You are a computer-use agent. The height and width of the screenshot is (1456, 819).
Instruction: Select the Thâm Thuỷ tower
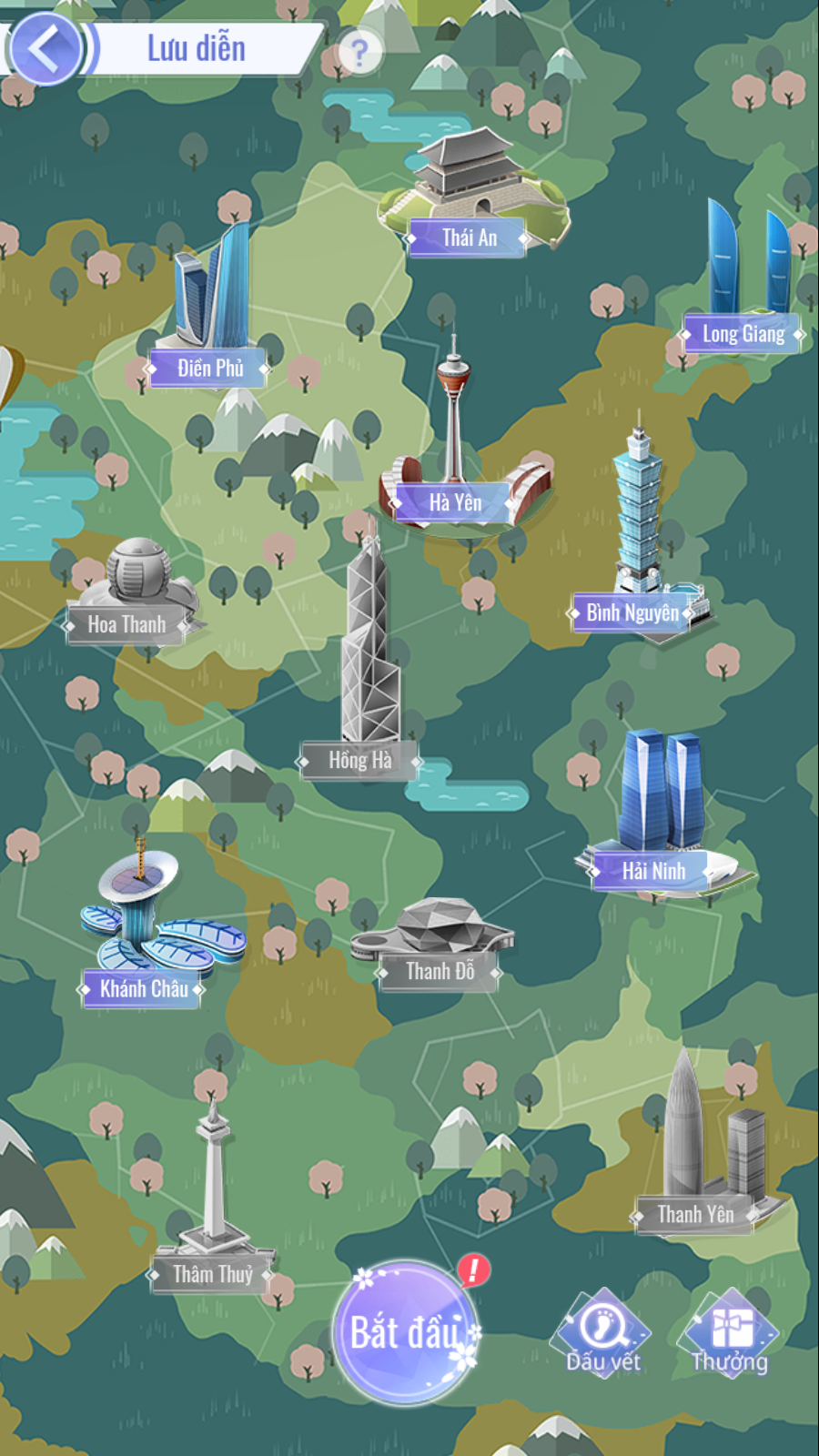[213, 1274]
